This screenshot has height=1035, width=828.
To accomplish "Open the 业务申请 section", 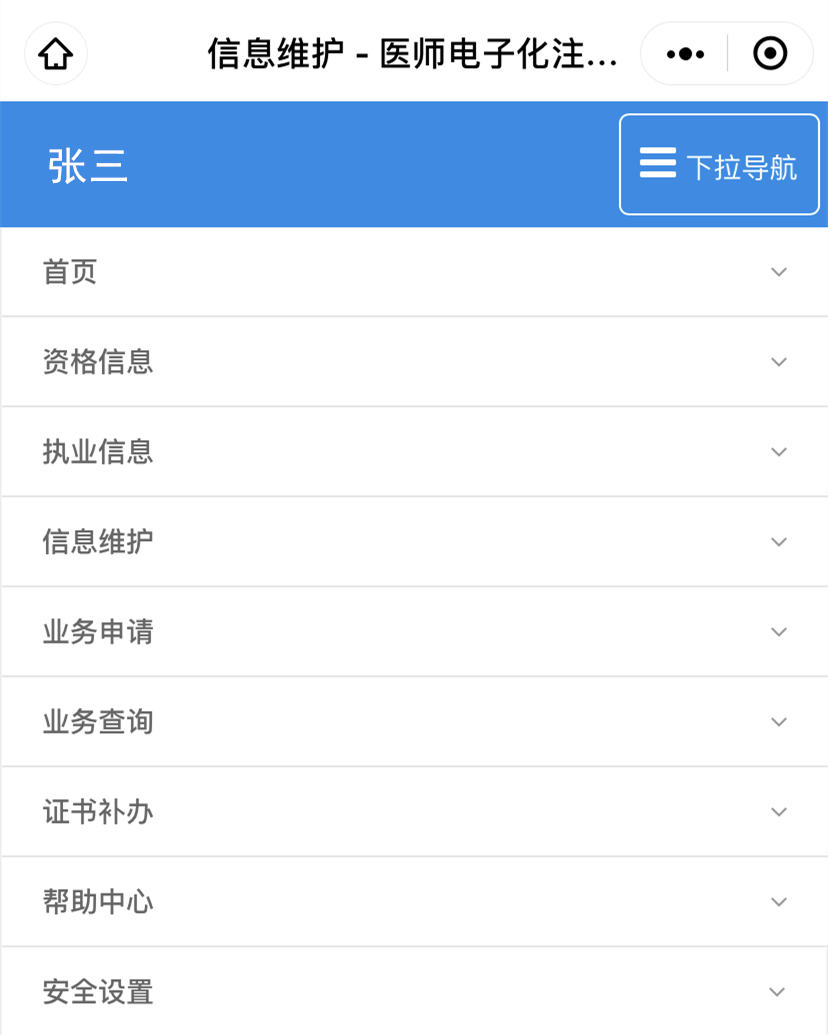I will coord(414,632).
